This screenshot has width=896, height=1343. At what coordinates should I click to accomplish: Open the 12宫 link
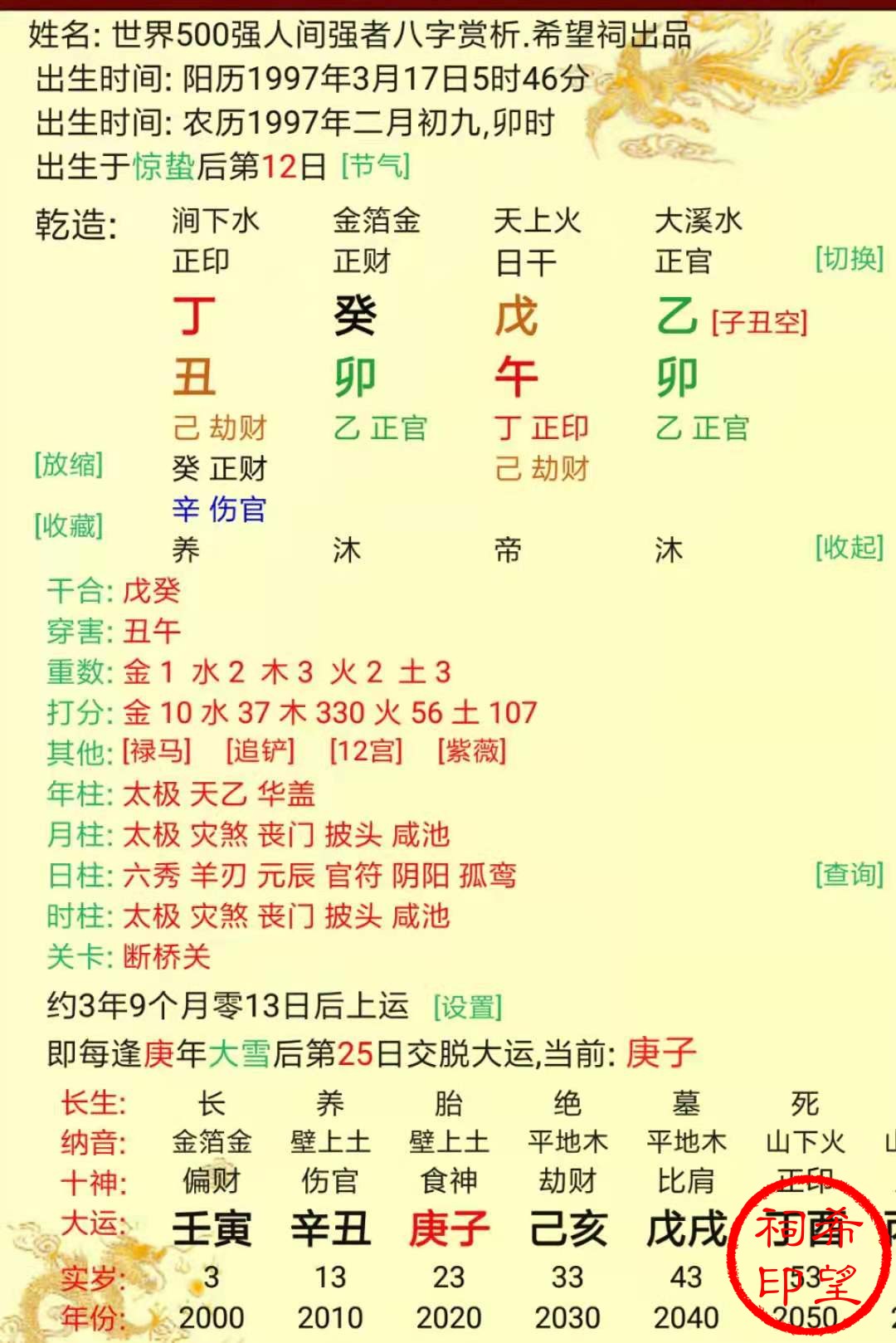pos(366,752)
